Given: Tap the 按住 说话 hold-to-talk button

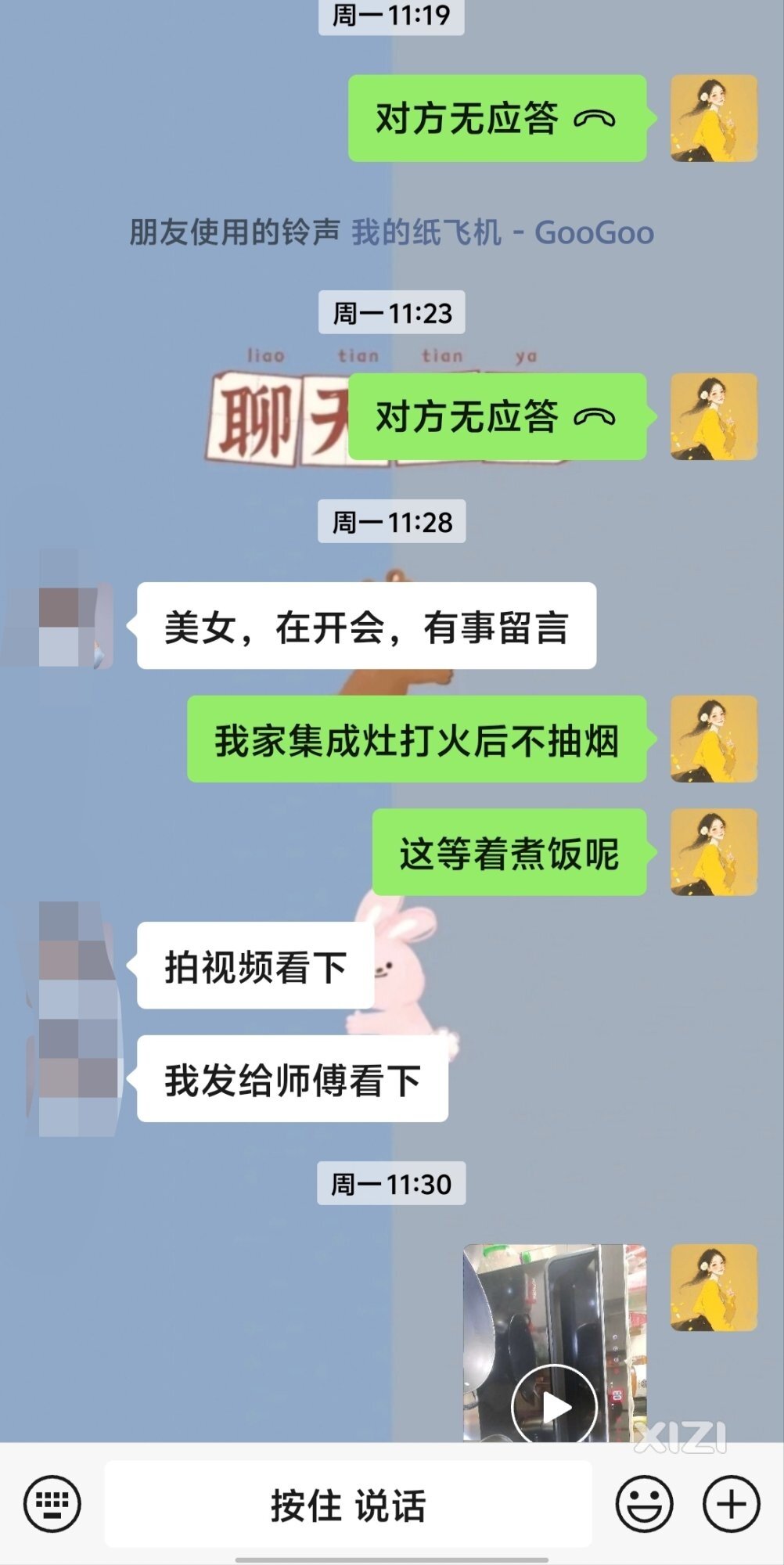Looking at the screenshot, I should coord(348,1505).
